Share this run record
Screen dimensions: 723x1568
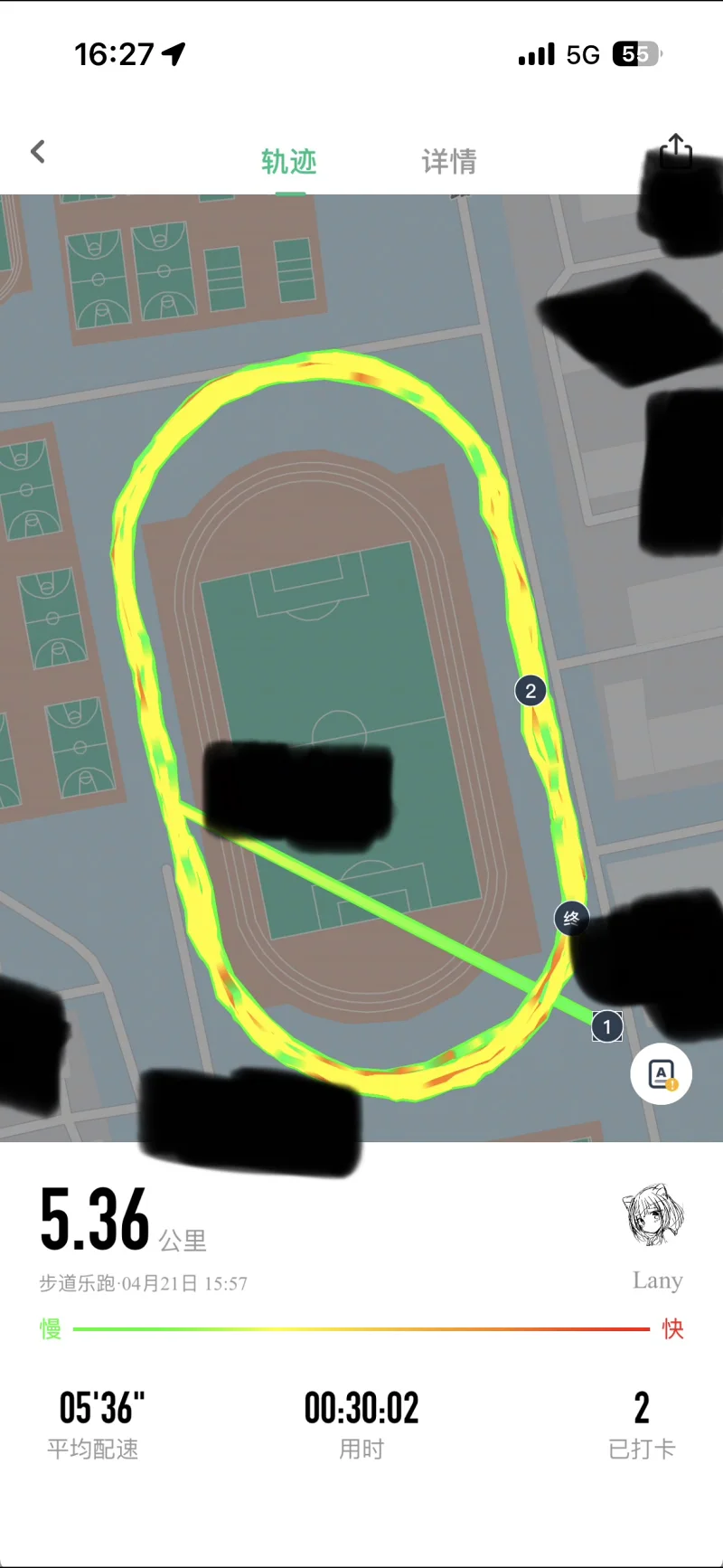pyautogui.click(x=675, y=151)
